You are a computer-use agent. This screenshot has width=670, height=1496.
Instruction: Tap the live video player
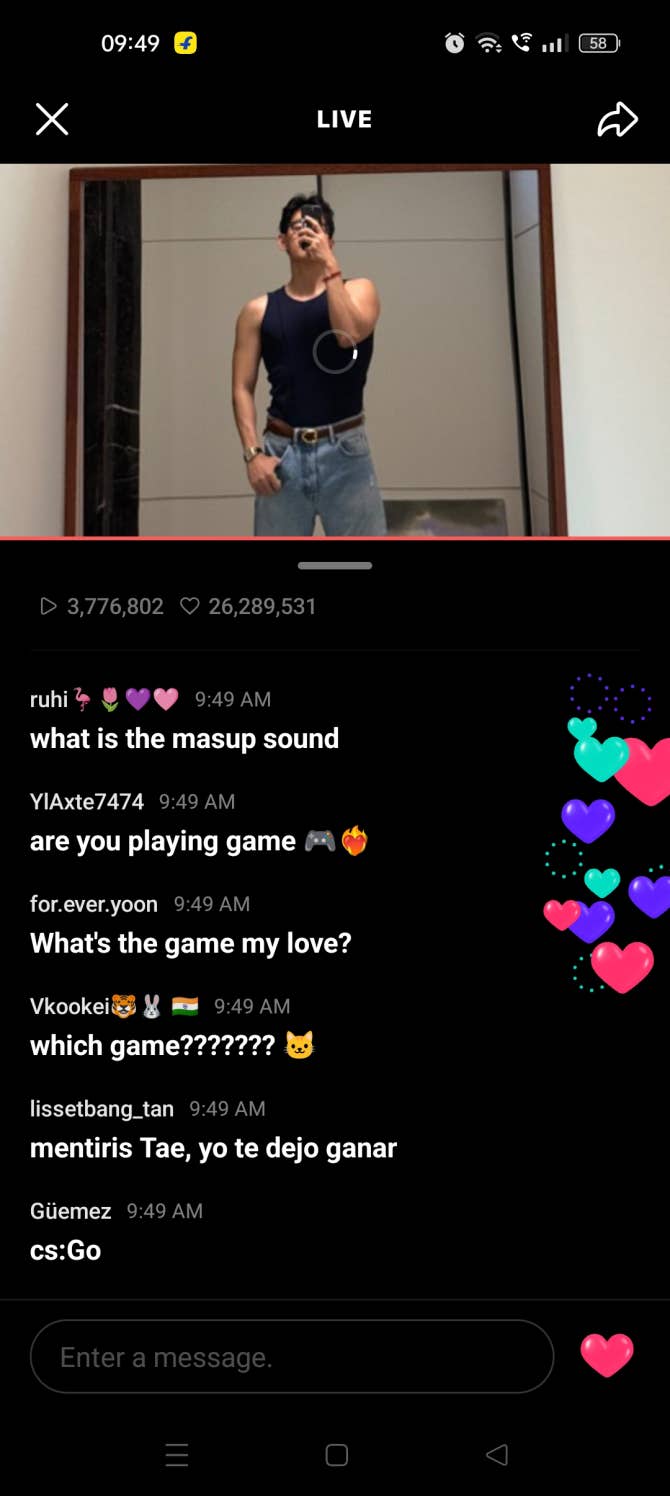[x=335, y=350]
